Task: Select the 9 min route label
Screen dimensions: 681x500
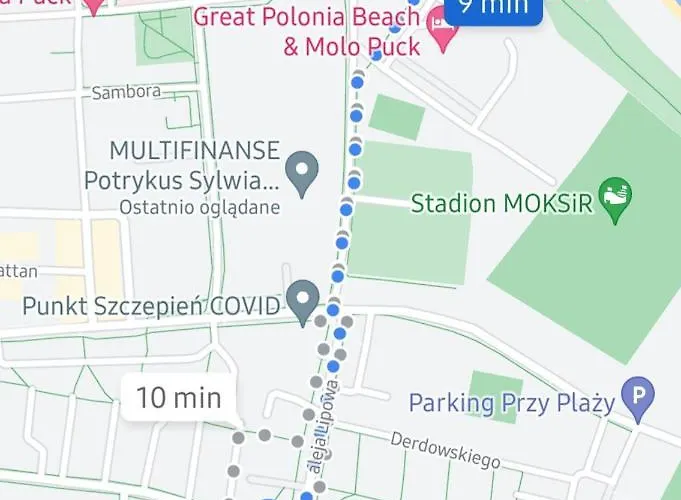Action: click(x=493, y=10)
